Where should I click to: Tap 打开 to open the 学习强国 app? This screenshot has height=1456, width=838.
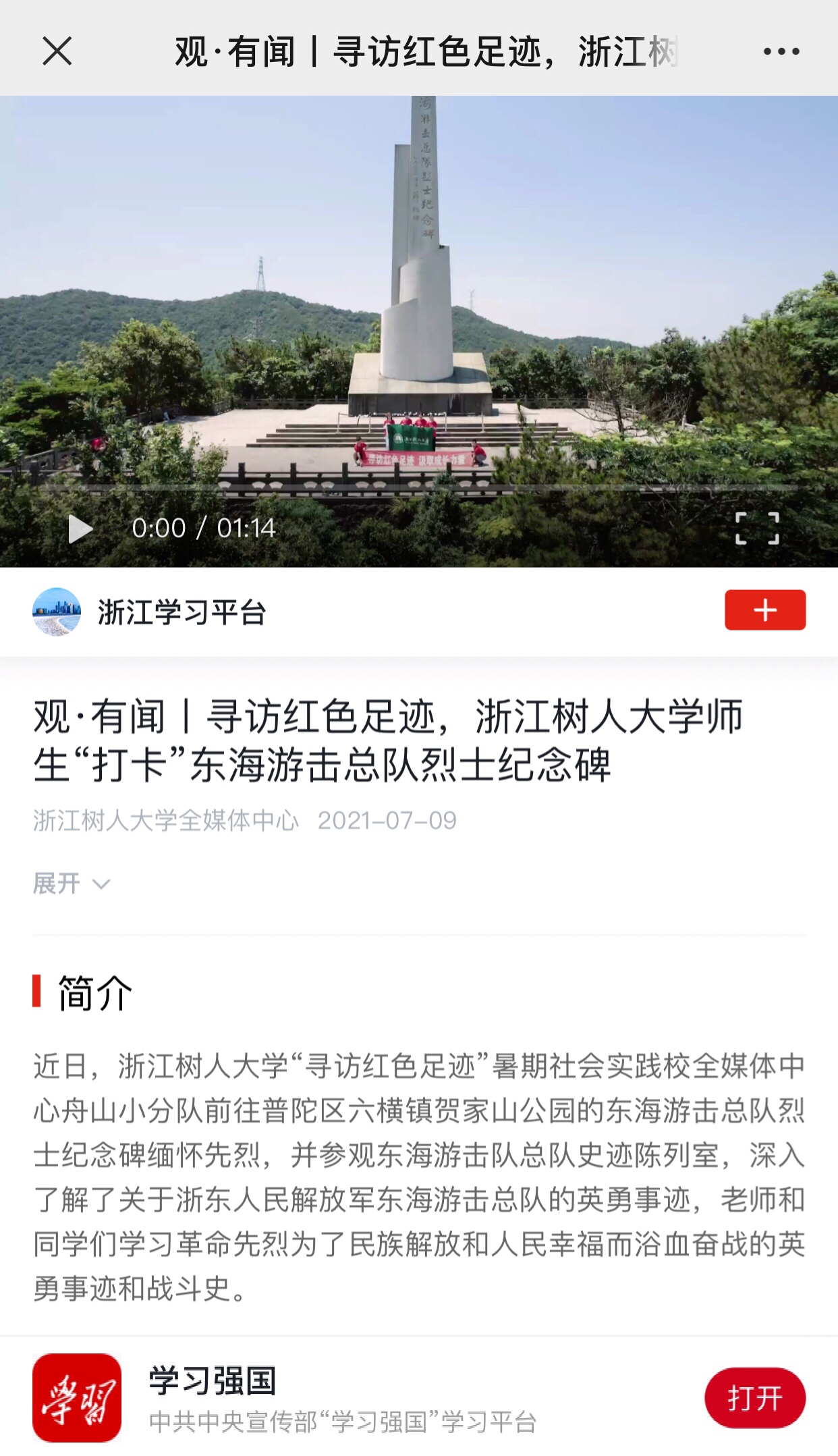tap(754, 1398)
